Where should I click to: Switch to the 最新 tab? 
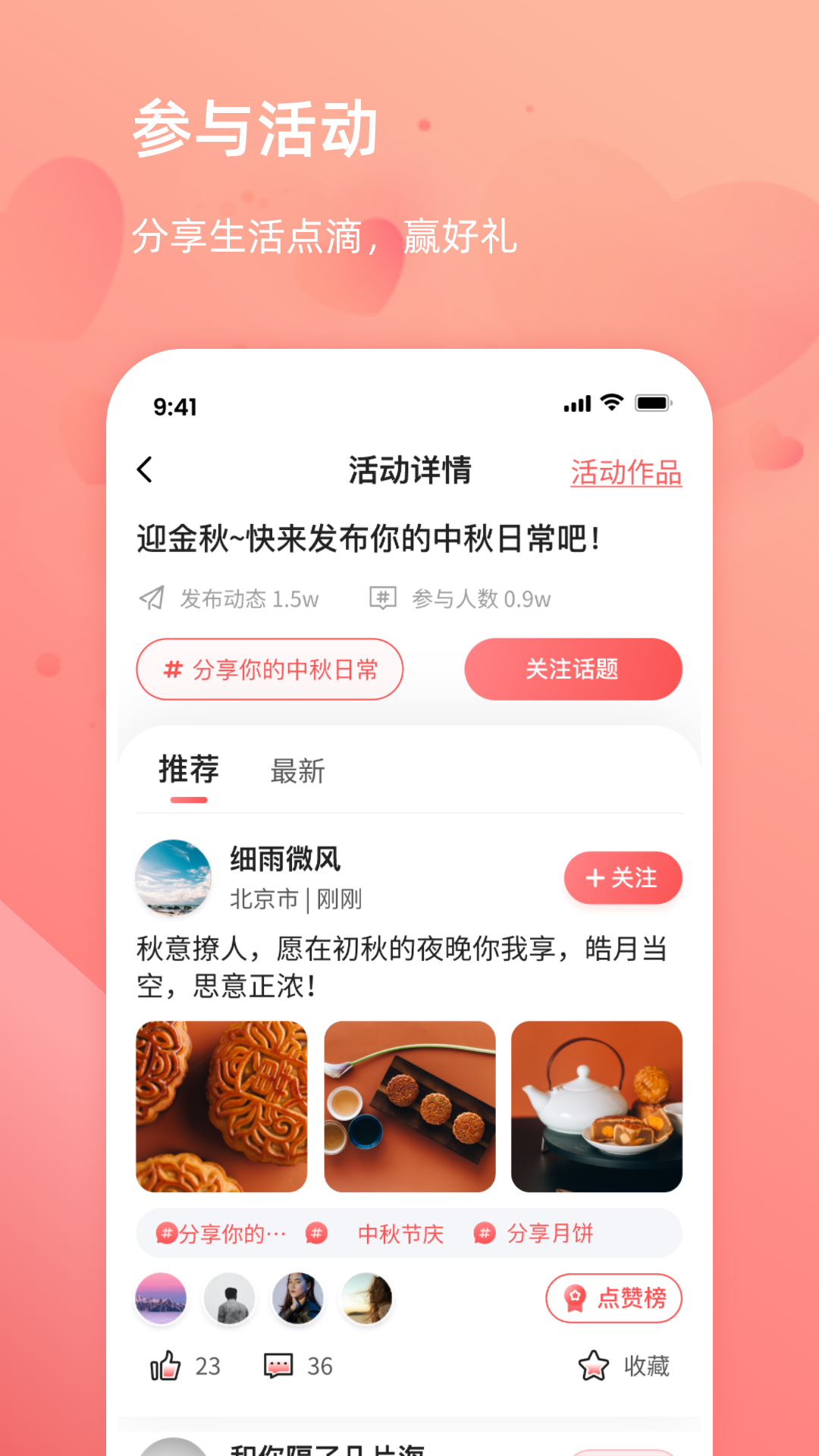click(297, 771)
